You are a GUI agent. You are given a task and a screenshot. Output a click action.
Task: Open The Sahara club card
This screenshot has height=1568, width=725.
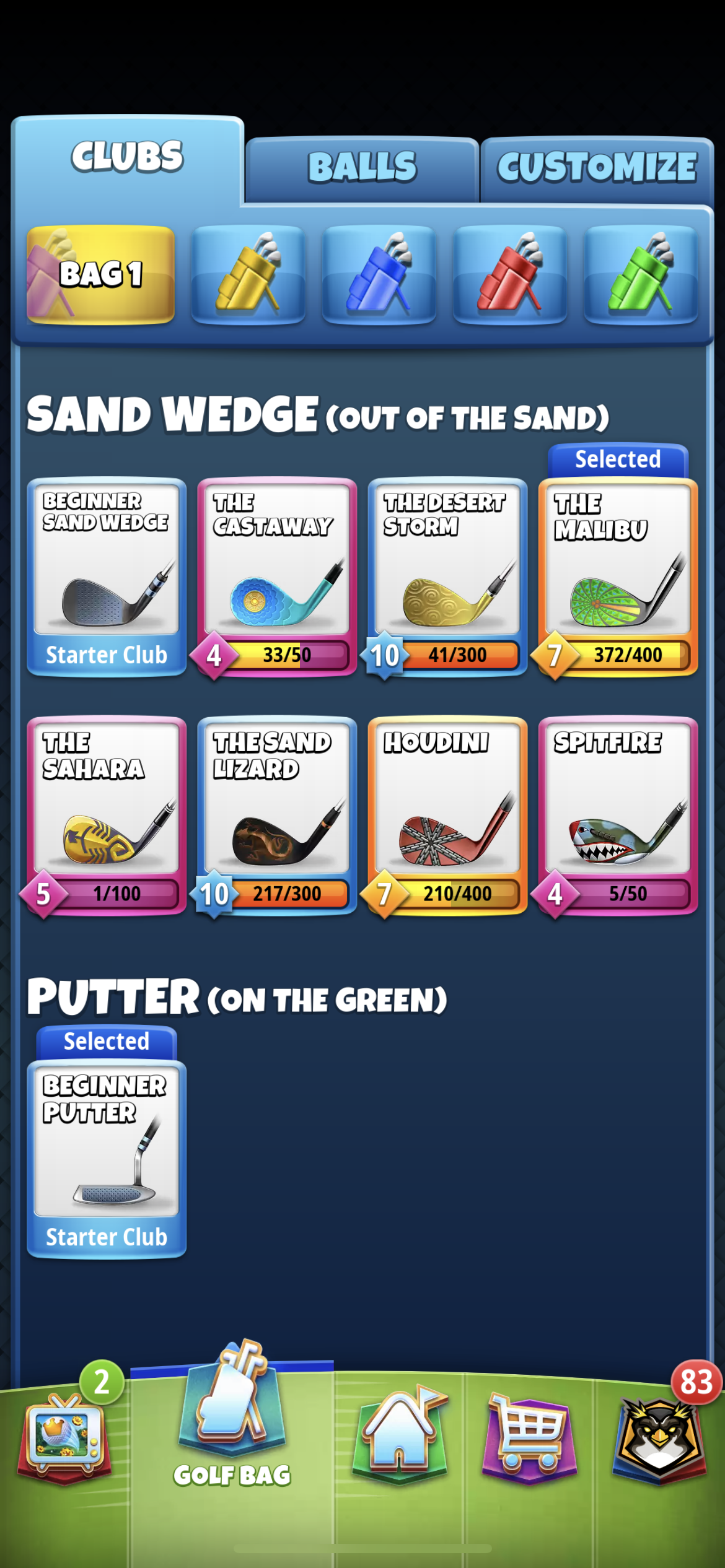[x=107, y=816]
